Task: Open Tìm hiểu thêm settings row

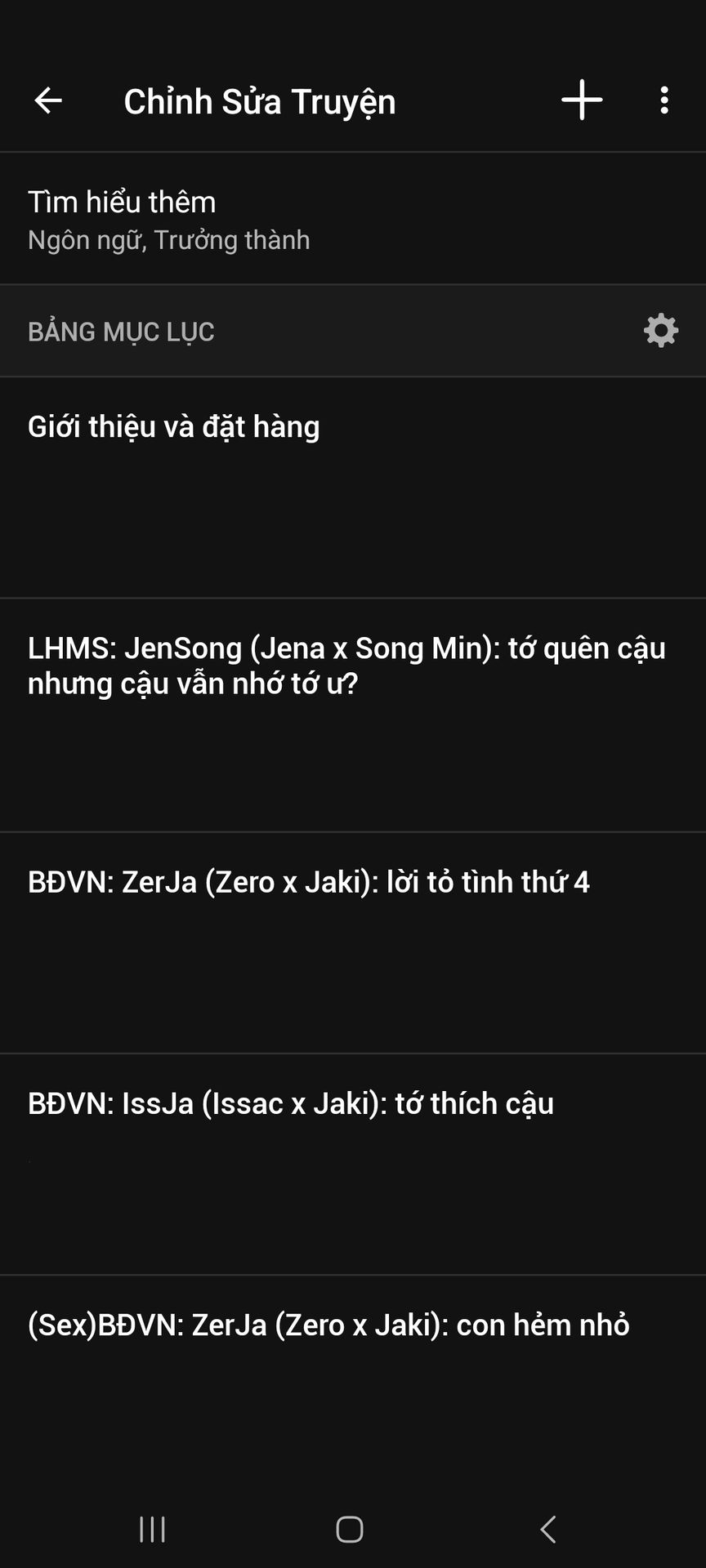Action: (x=353, y=219)
